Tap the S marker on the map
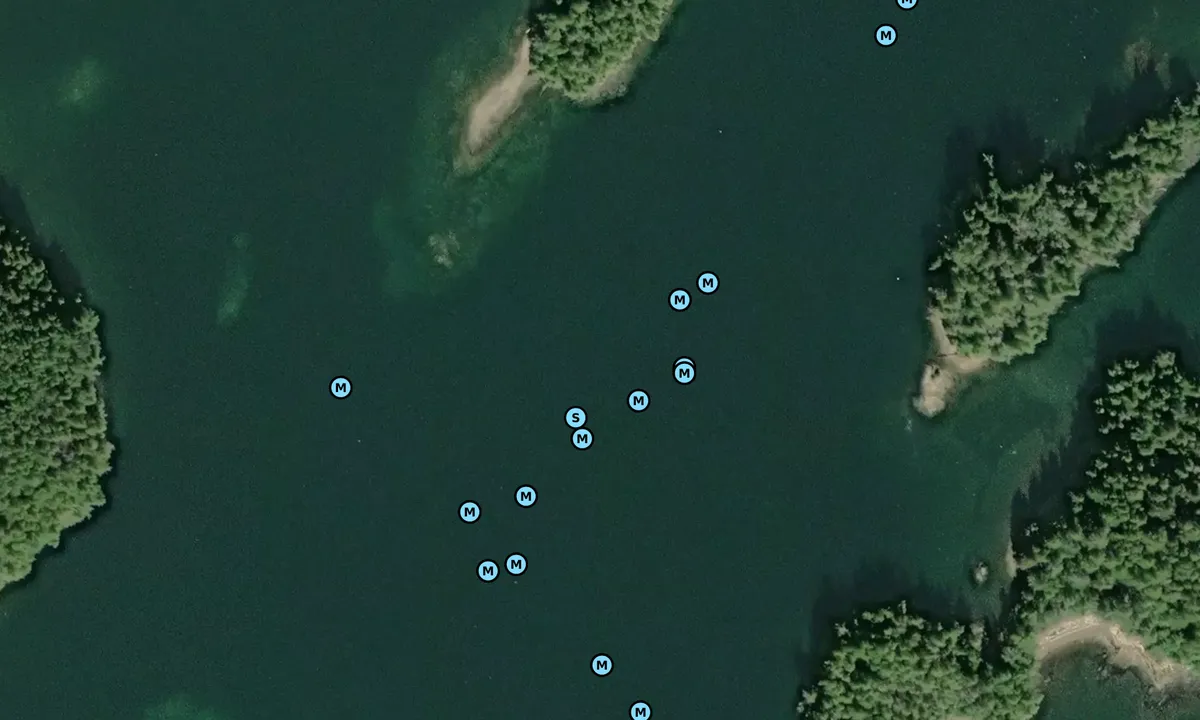The width and height of the screenshot is (1200, 720). [575, 417]
